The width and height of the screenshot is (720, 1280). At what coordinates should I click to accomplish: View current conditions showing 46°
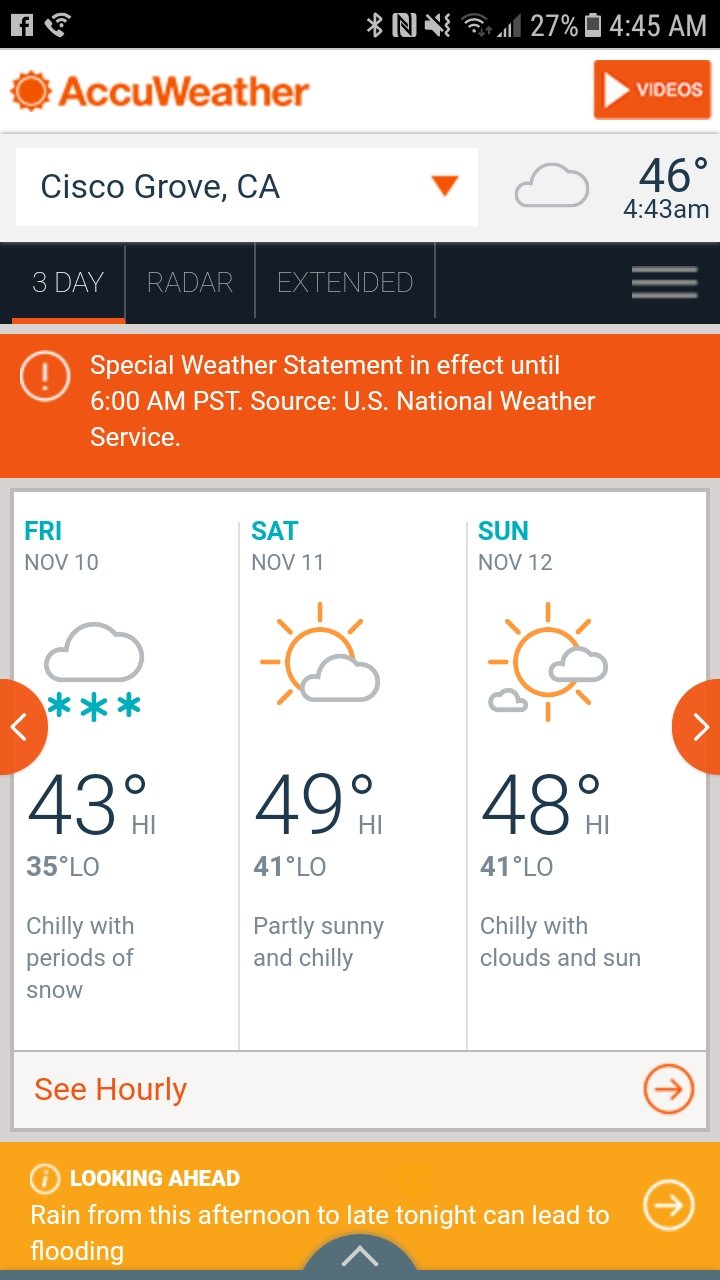click(x=611, y=187)
